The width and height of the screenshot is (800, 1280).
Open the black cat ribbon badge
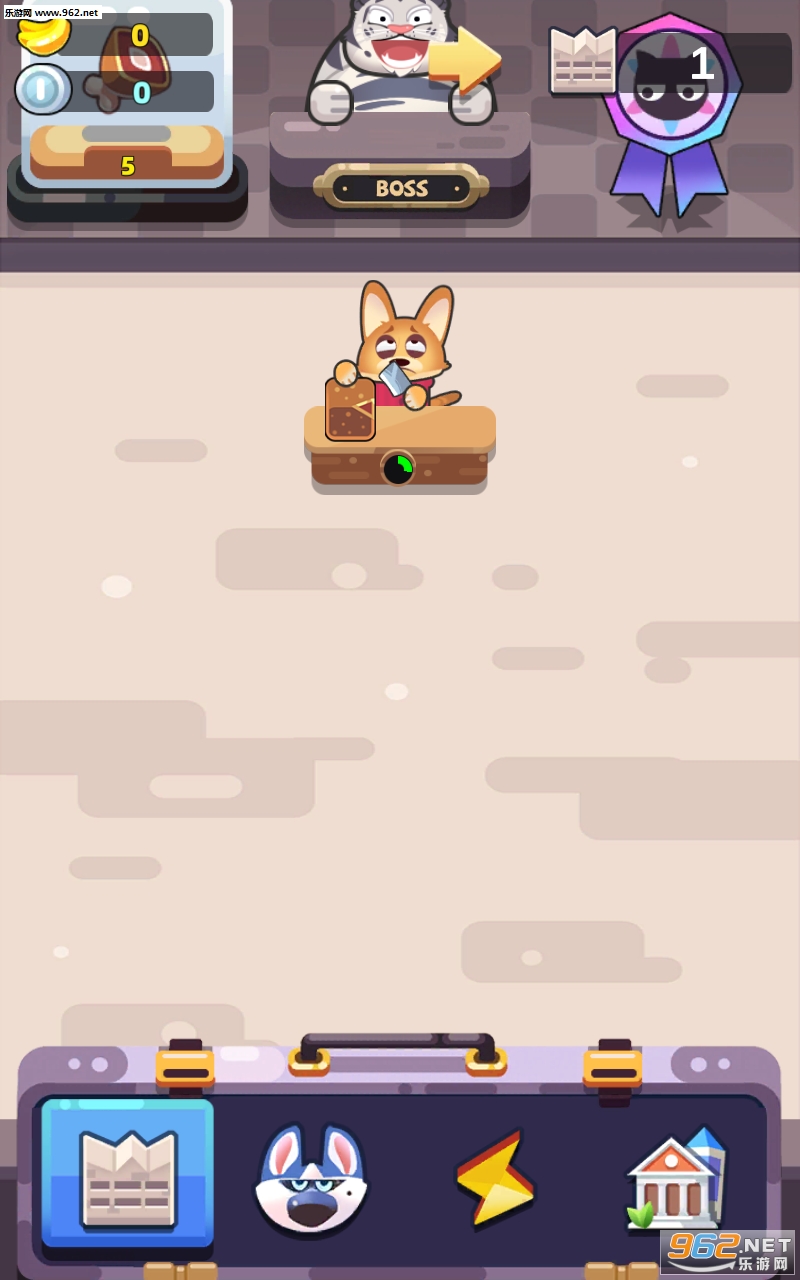(668, 110)
